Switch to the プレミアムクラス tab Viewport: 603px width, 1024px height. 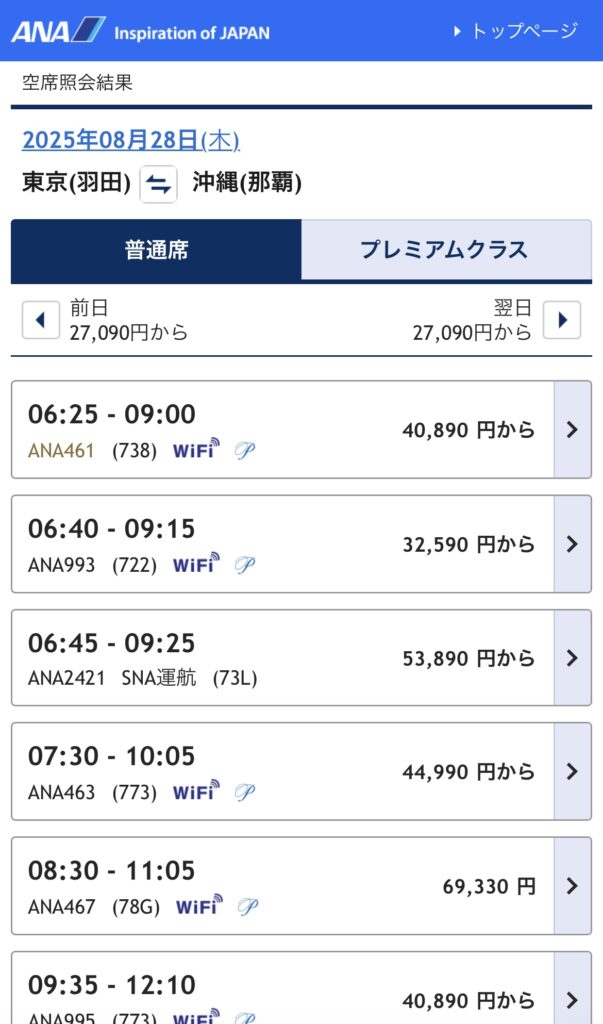[446, 250]
